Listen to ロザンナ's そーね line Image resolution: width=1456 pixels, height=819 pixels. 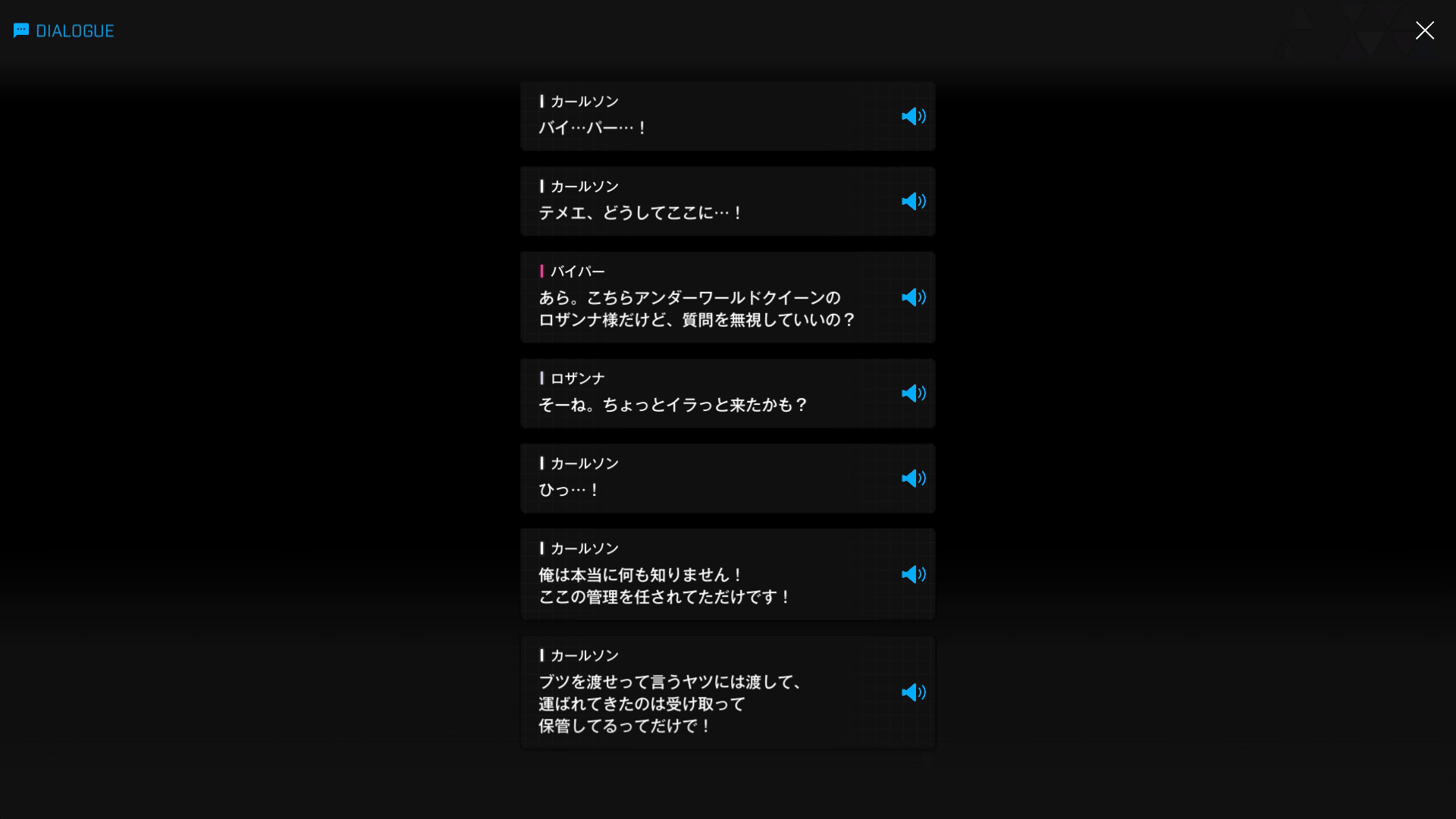click(913, 393)
